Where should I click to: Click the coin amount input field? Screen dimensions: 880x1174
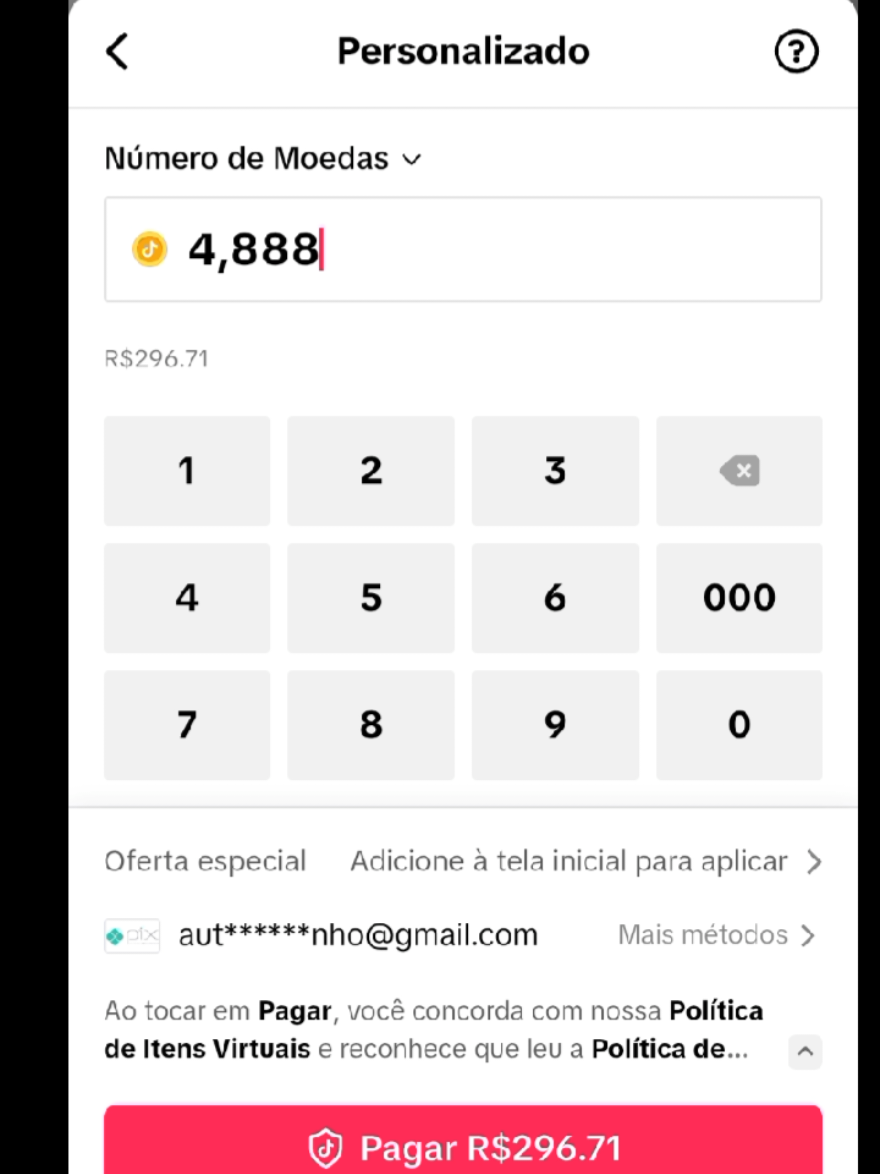tap(463, 249)
